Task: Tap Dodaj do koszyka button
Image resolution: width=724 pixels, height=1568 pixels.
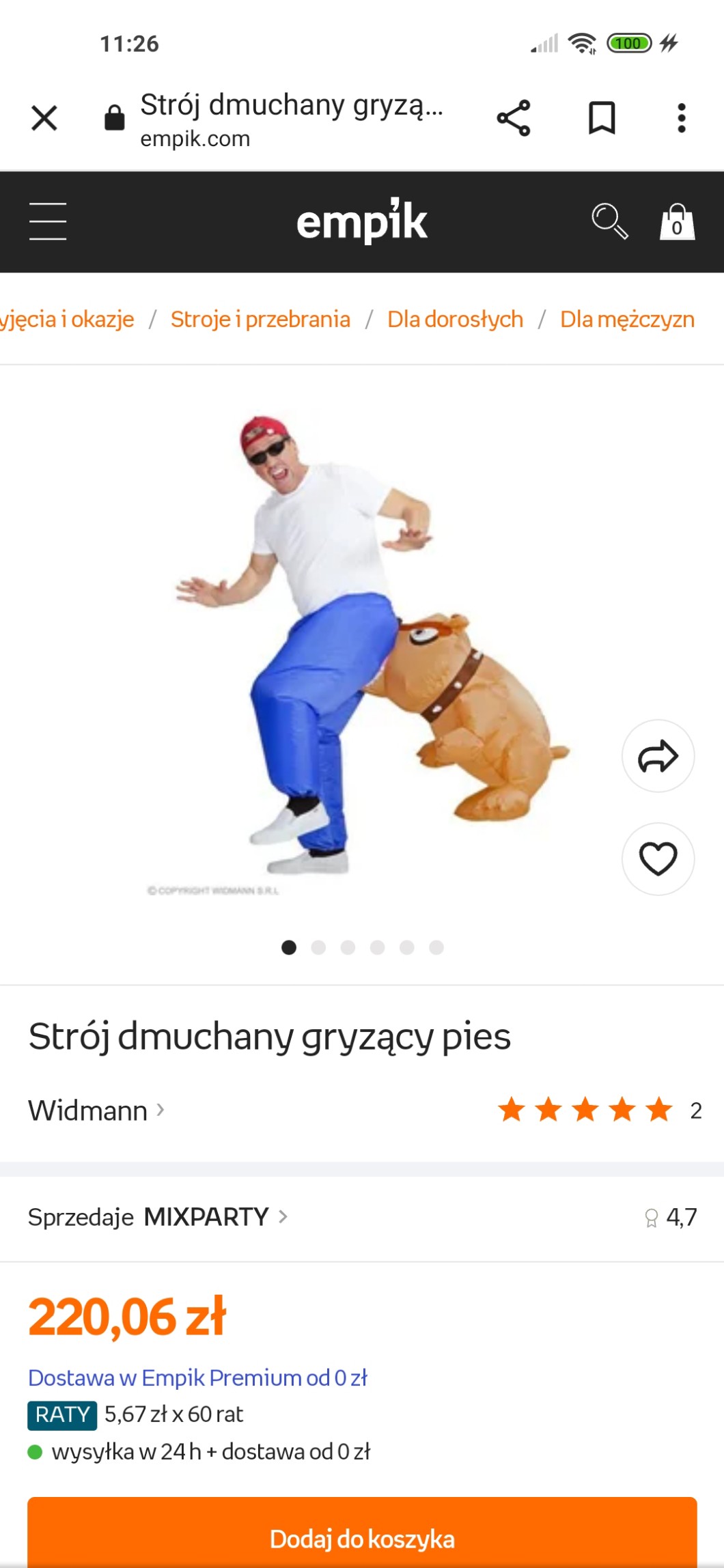Action: [362, 1538]
